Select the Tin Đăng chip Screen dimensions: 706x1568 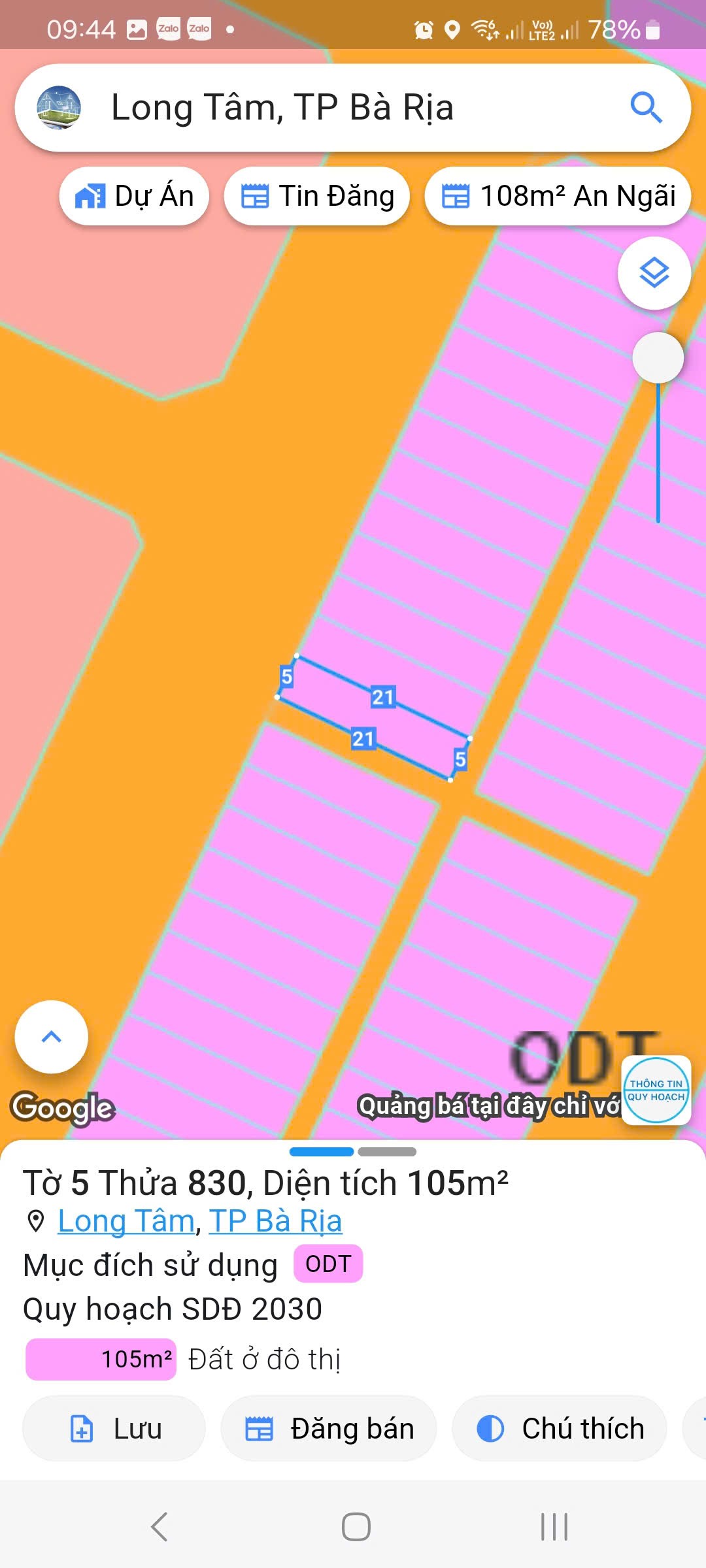[x=317, y=196]
